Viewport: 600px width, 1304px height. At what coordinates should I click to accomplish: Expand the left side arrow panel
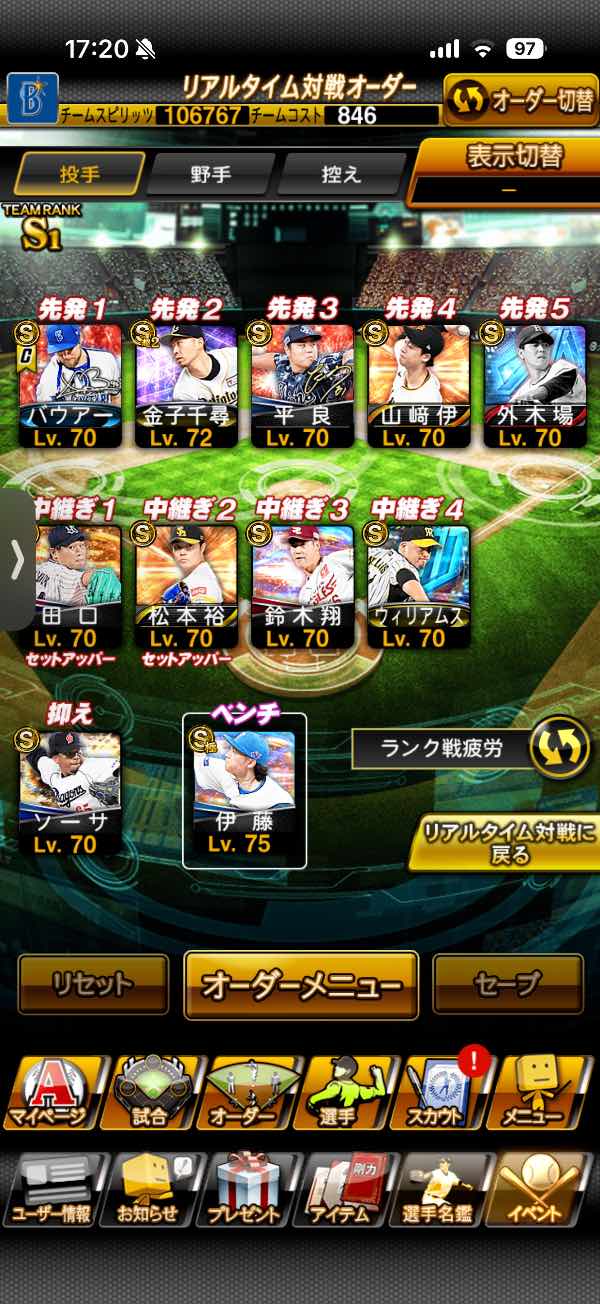click(17, 560)
